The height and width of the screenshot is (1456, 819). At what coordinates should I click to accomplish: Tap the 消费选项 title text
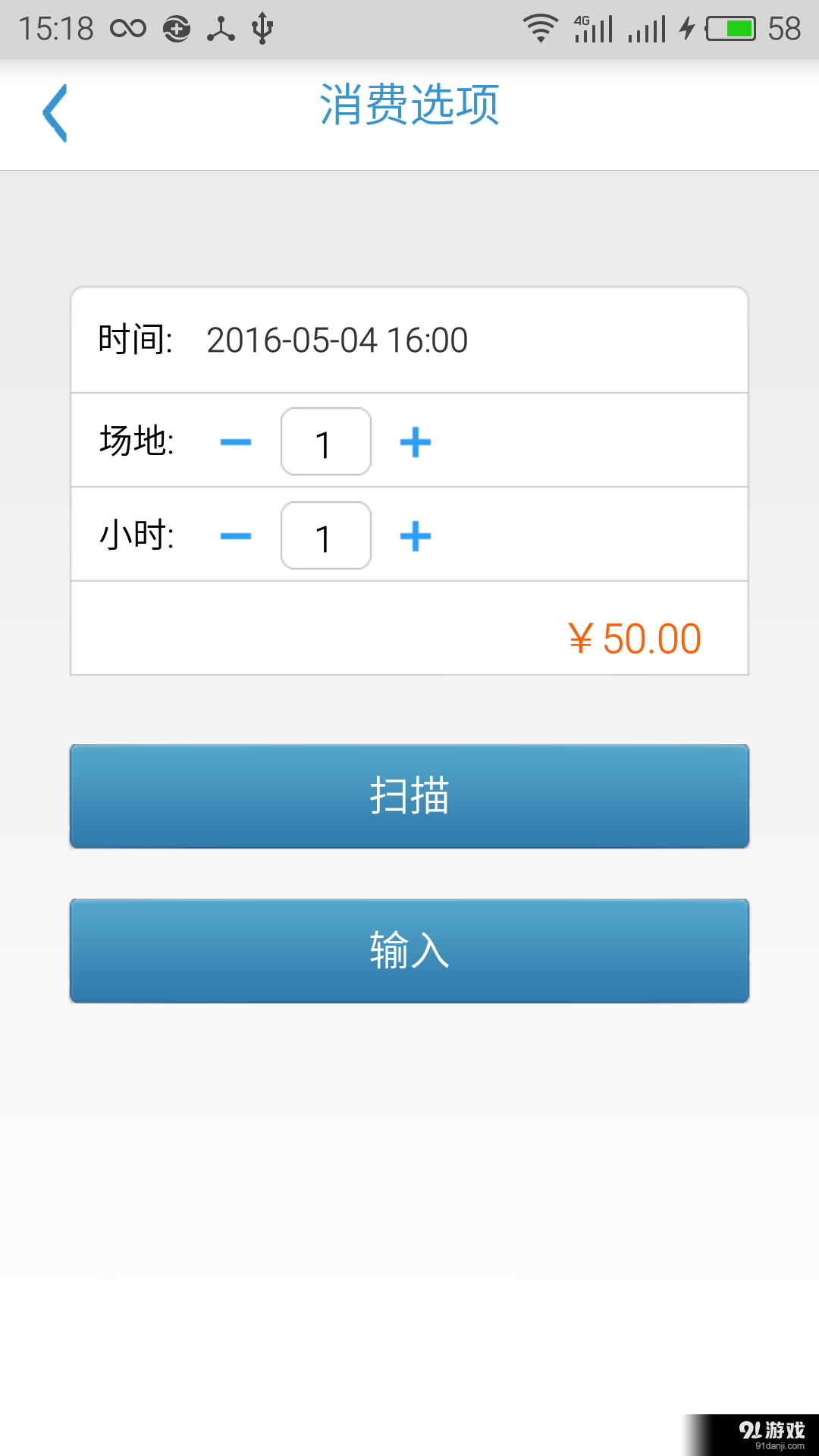tap(409, 107)
